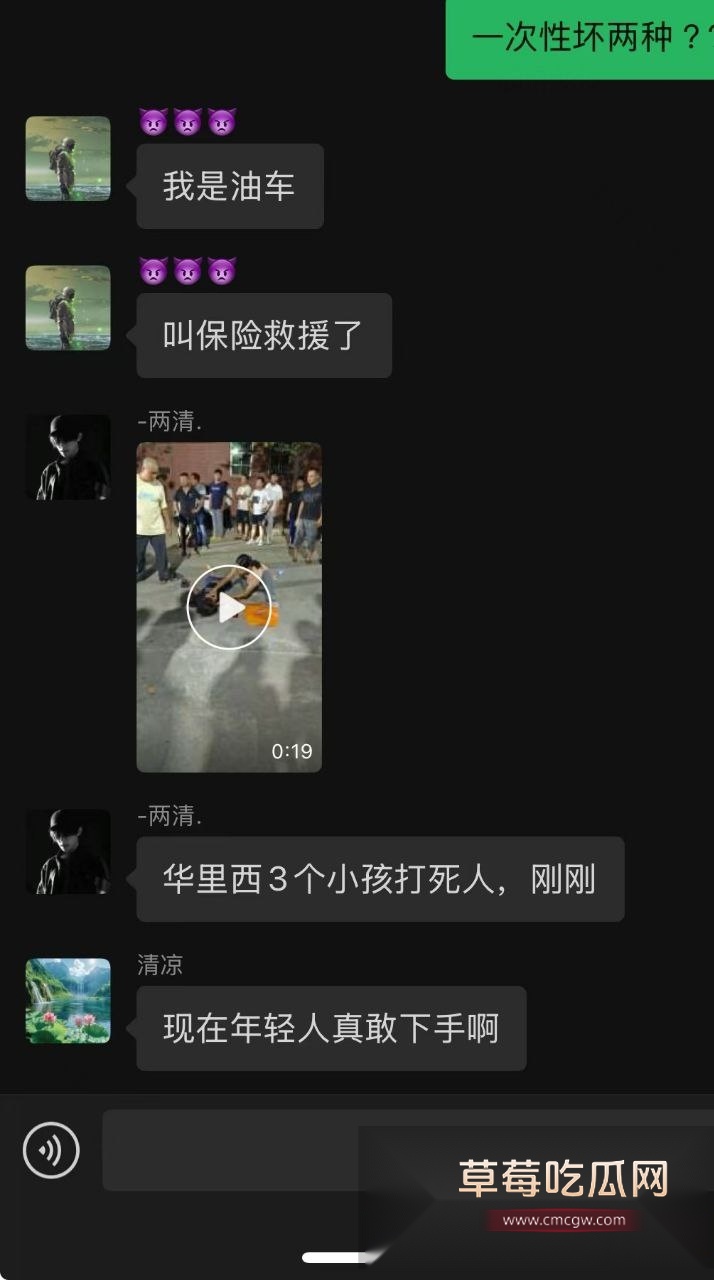Open avatar of sender of 我是油车
The height and width of the screenshot is (1280, 714).
point(68,159)
